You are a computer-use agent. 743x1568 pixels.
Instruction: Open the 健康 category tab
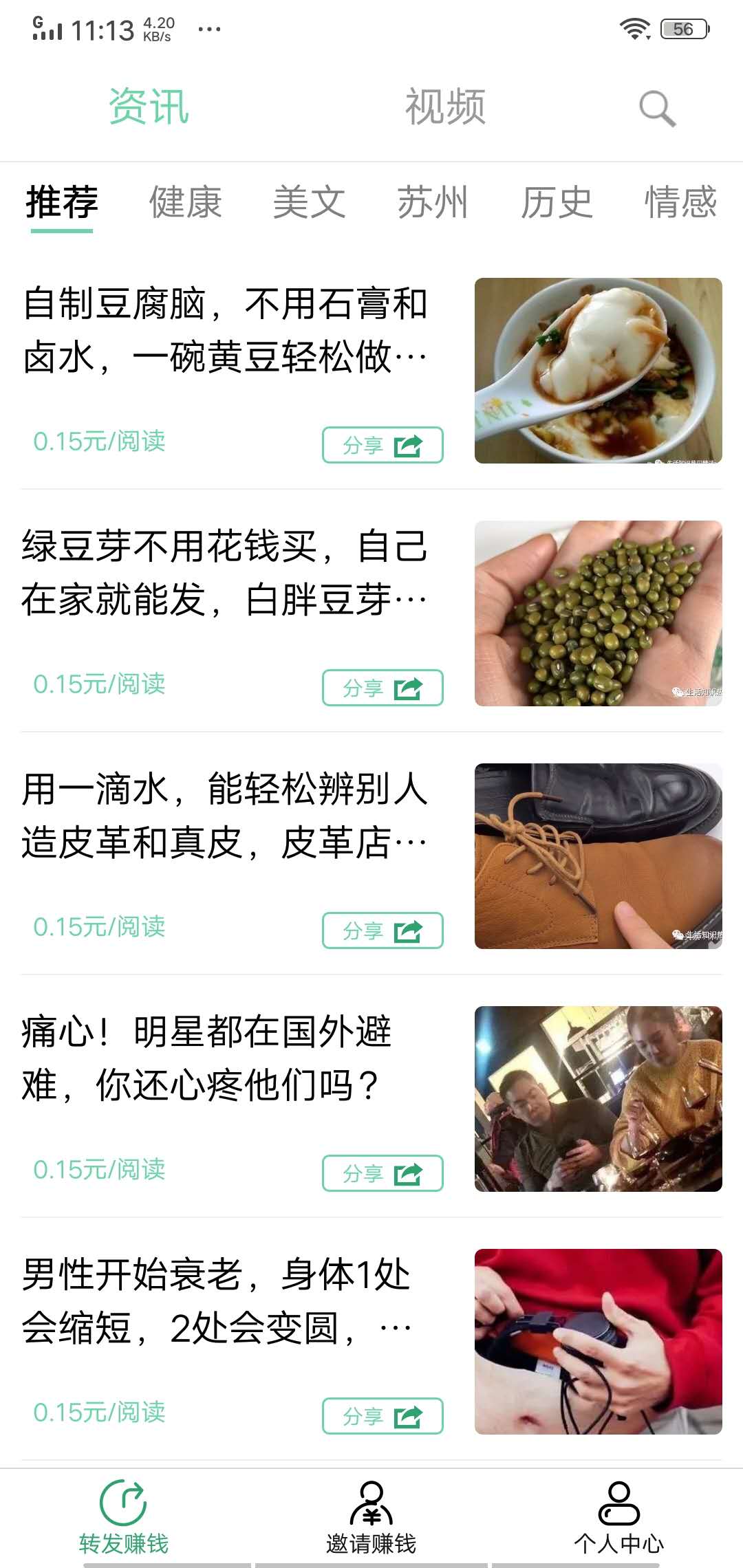point(184,202)
